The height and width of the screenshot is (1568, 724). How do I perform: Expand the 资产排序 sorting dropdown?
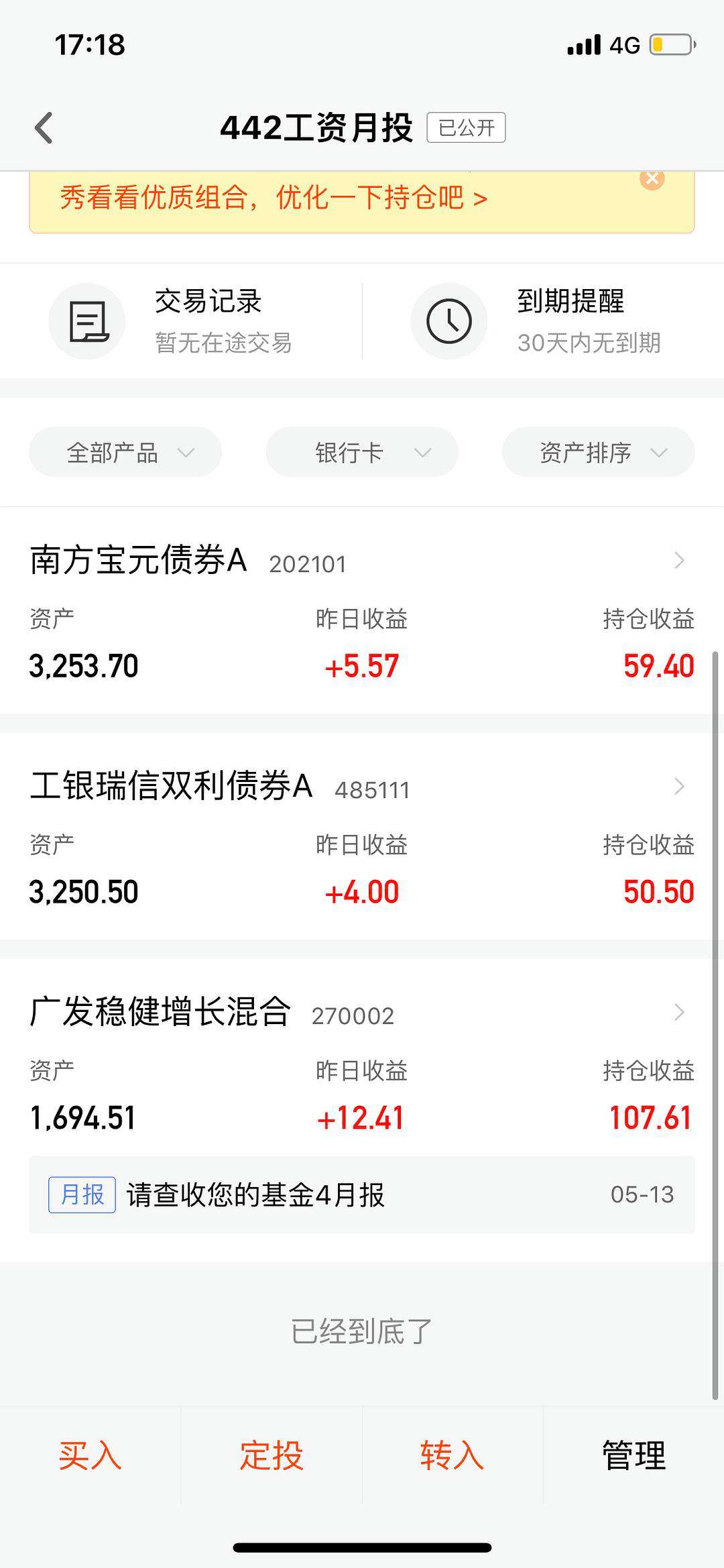(x=599, y=452)
